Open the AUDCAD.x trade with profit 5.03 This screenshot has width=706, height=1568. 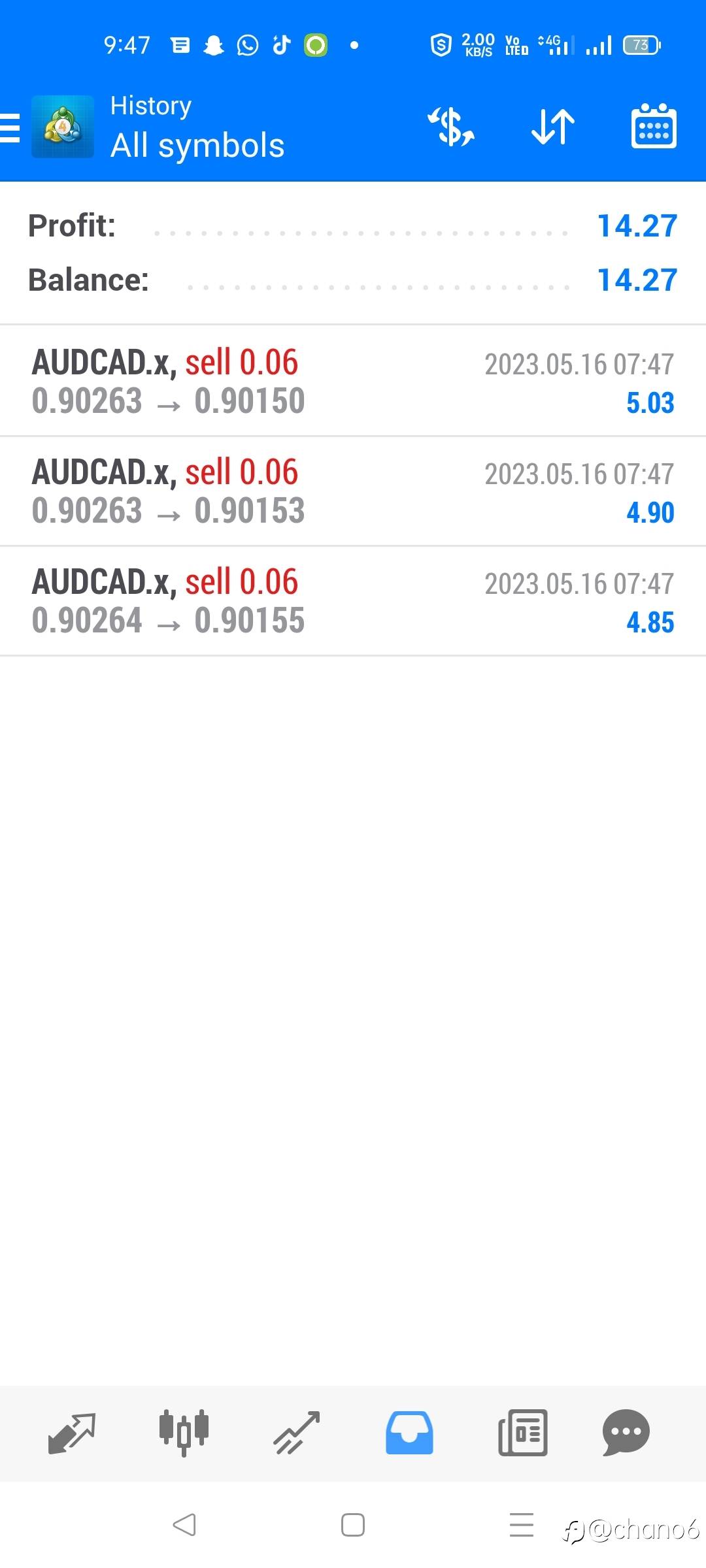(x=353, y=382)
